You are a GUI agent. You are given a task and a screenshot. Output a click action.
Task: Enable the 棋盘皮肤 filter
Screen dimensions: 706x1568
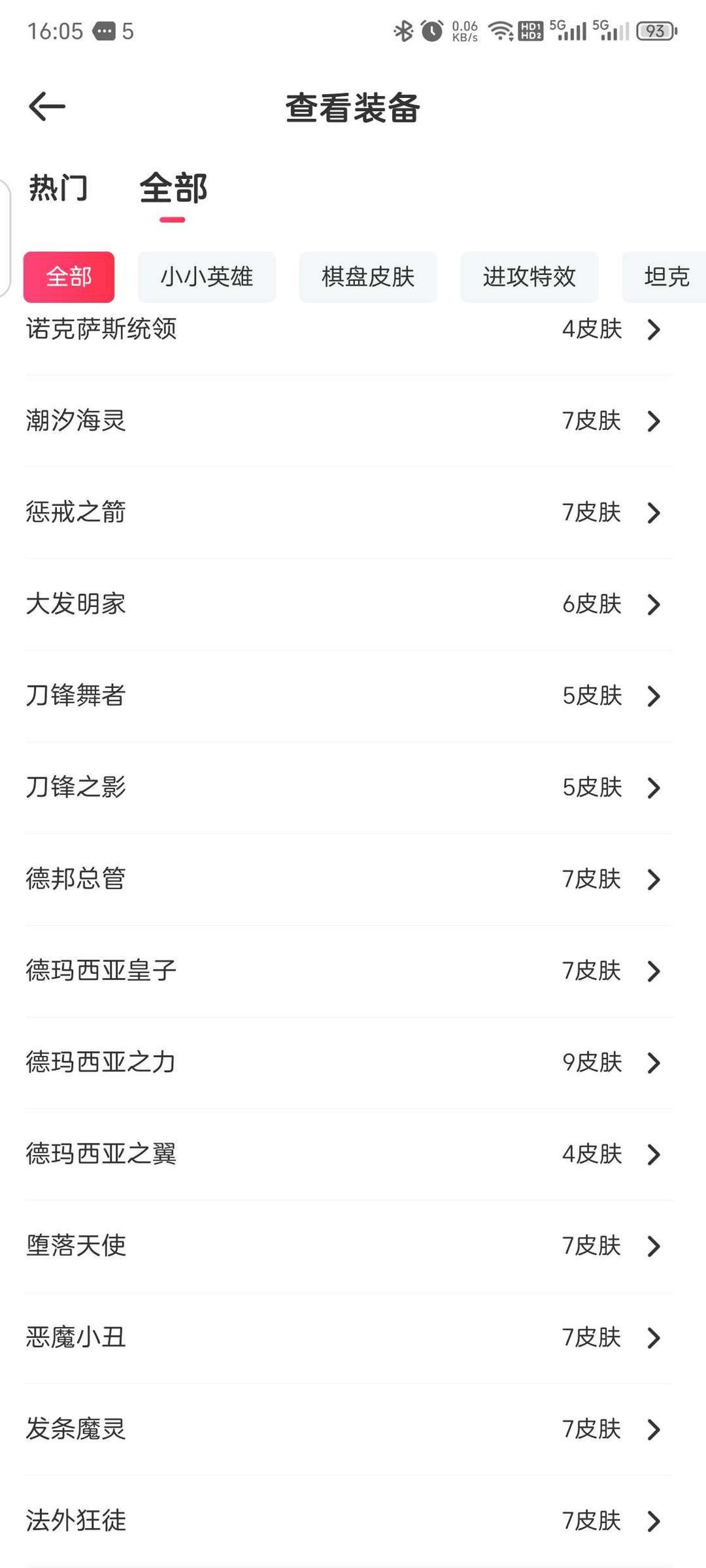(368, 277)
